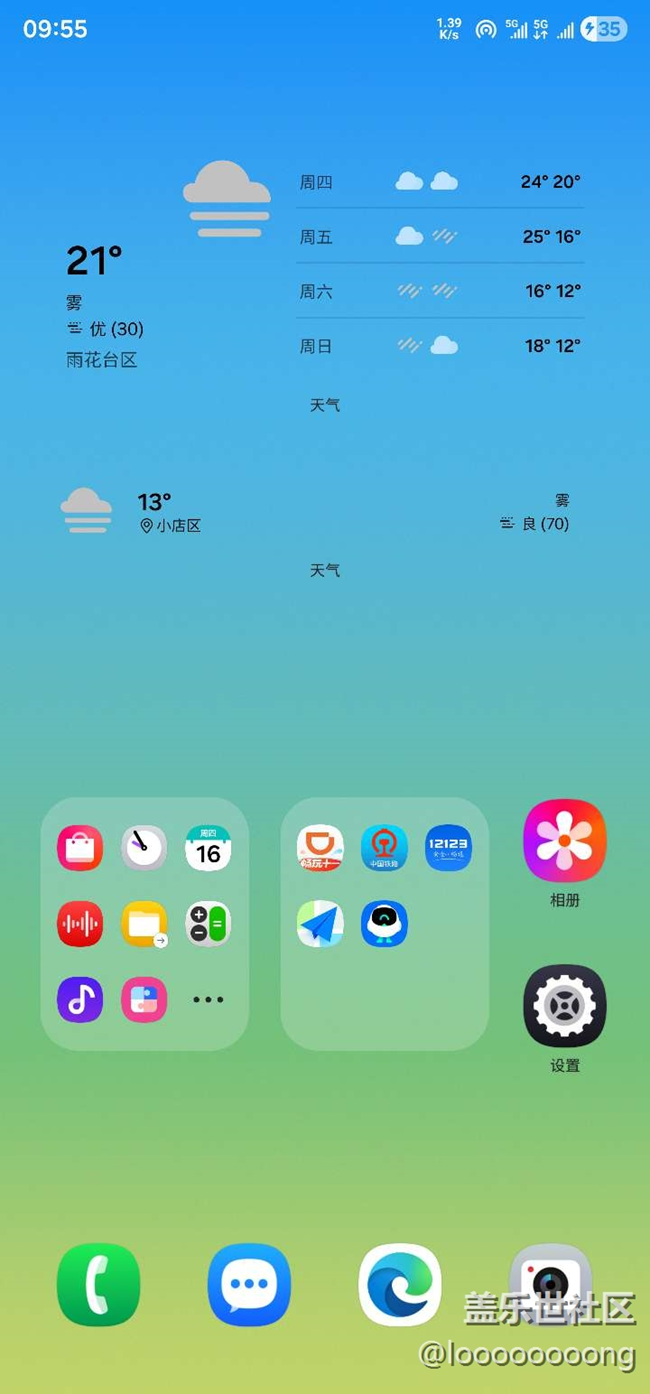Open the 12123 traffic app
650x1394 pixels.
click(x=448, y=848)
